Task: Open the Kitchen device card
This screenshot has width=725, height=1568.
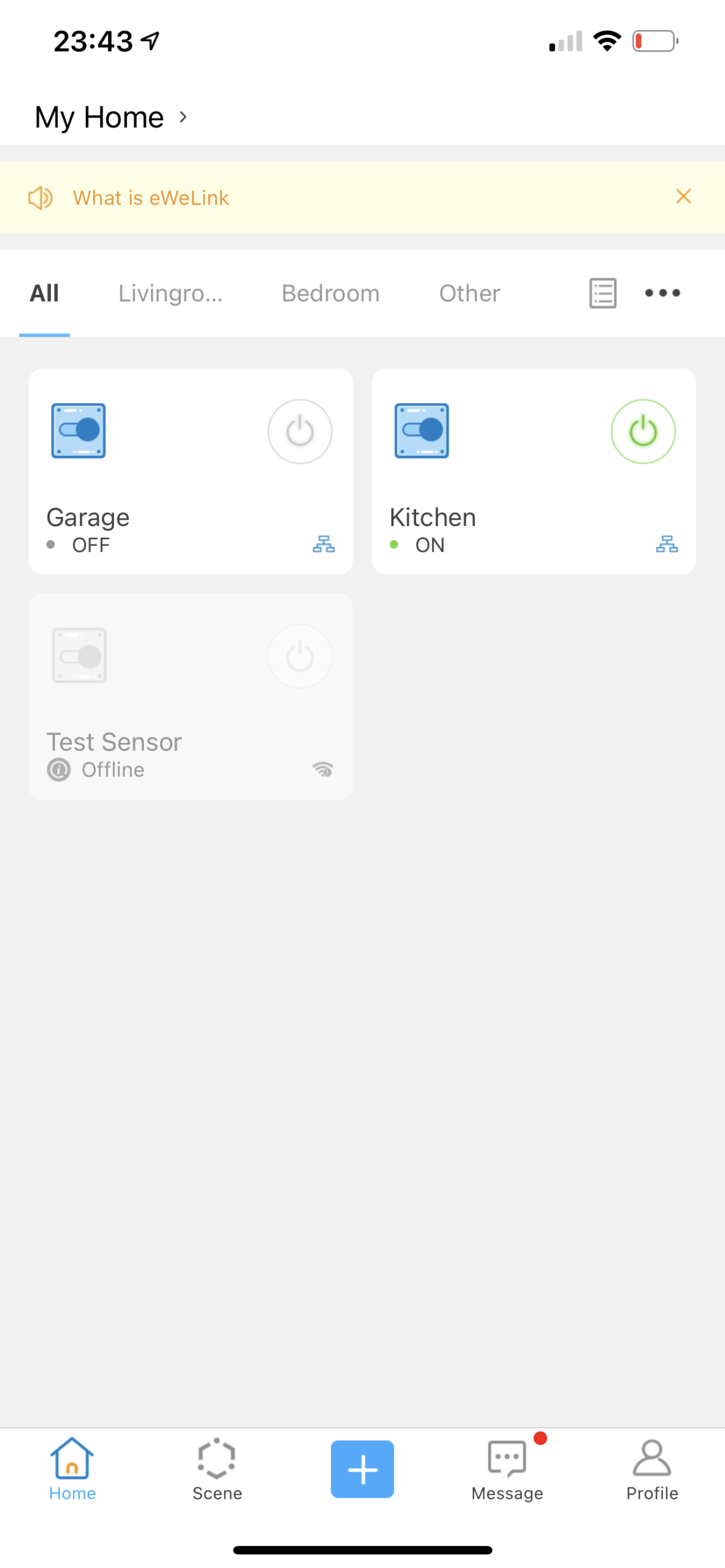Action: pyautogui.click(x=534, y=471)
